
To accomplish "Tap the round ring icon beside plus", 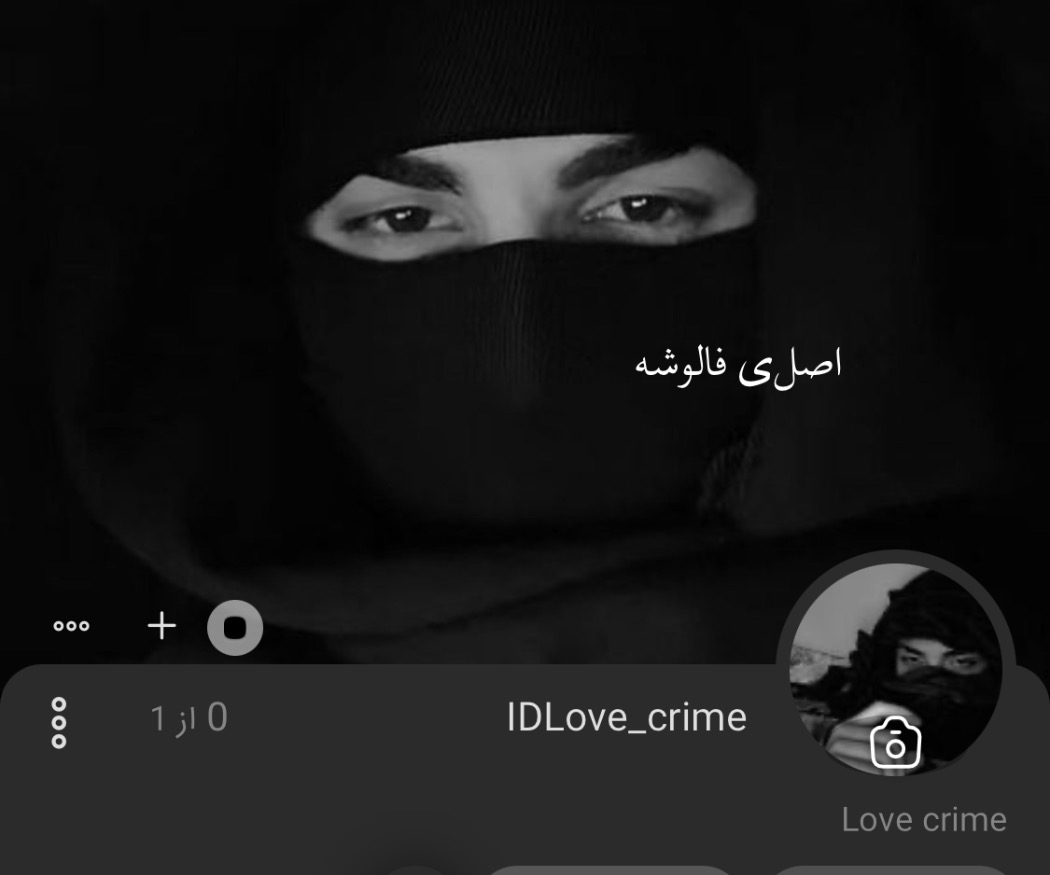I will tap(235, 628).
